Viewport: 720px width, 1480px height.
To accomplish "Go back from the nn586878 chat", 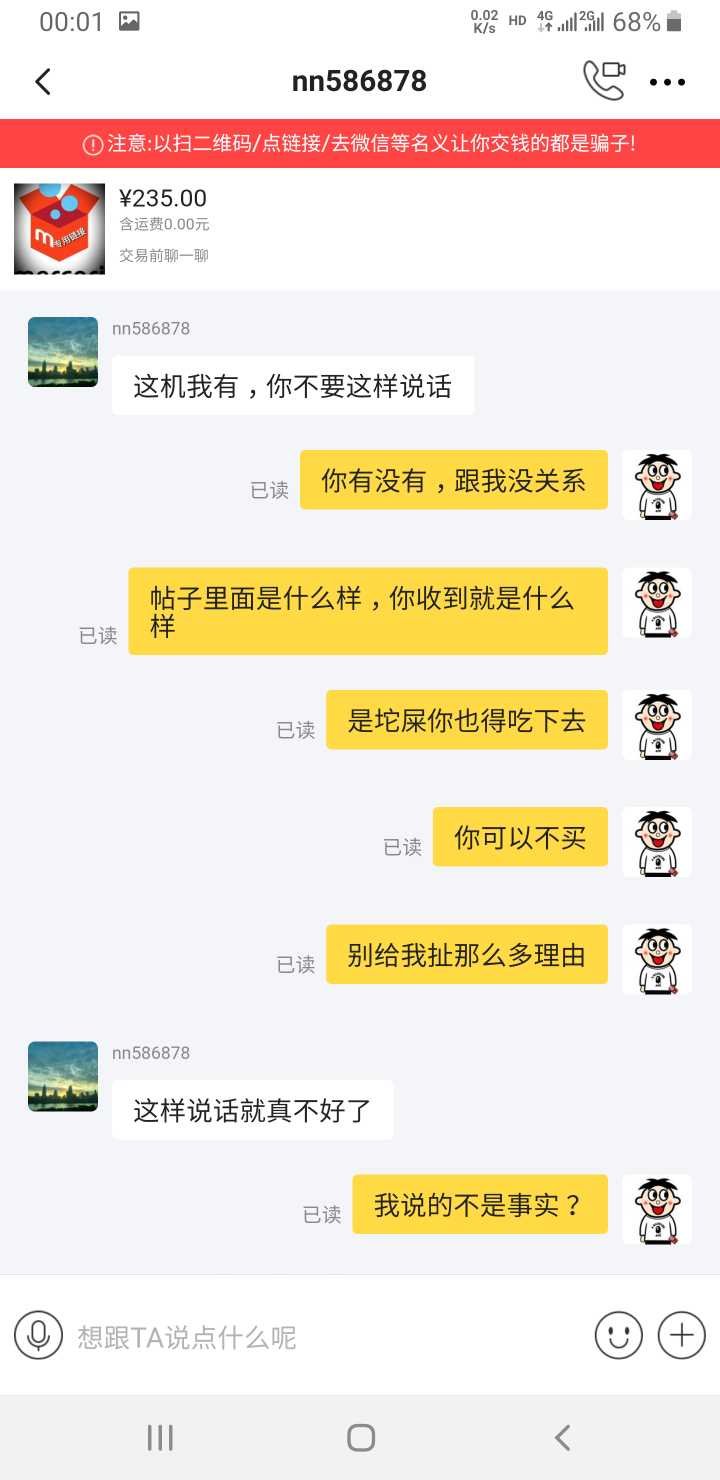I will (43, 82).
